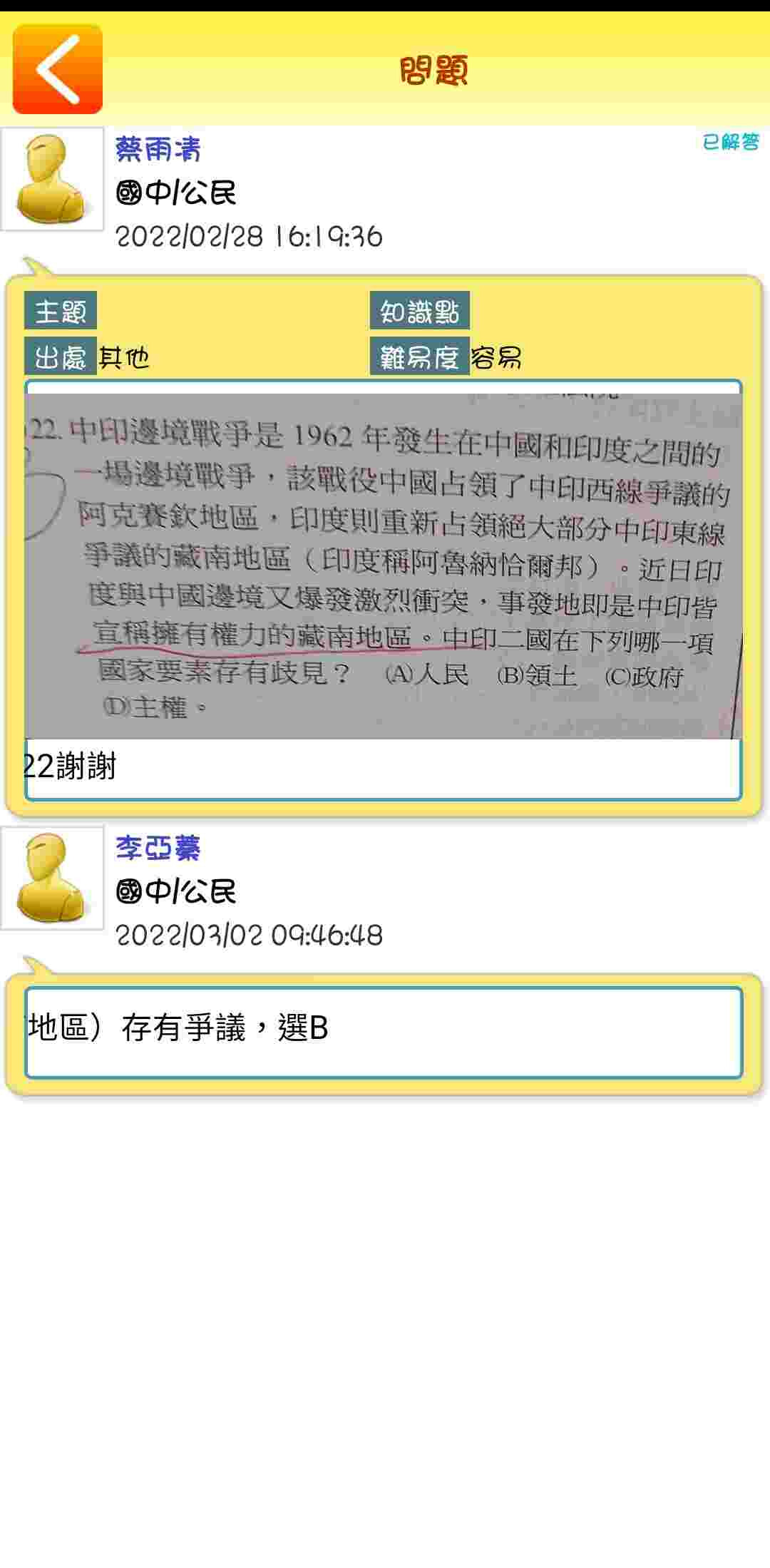Go back using the orange arrow
Image resolution: width=770 pixels, height=1568 pixels.
coord(58,69)
